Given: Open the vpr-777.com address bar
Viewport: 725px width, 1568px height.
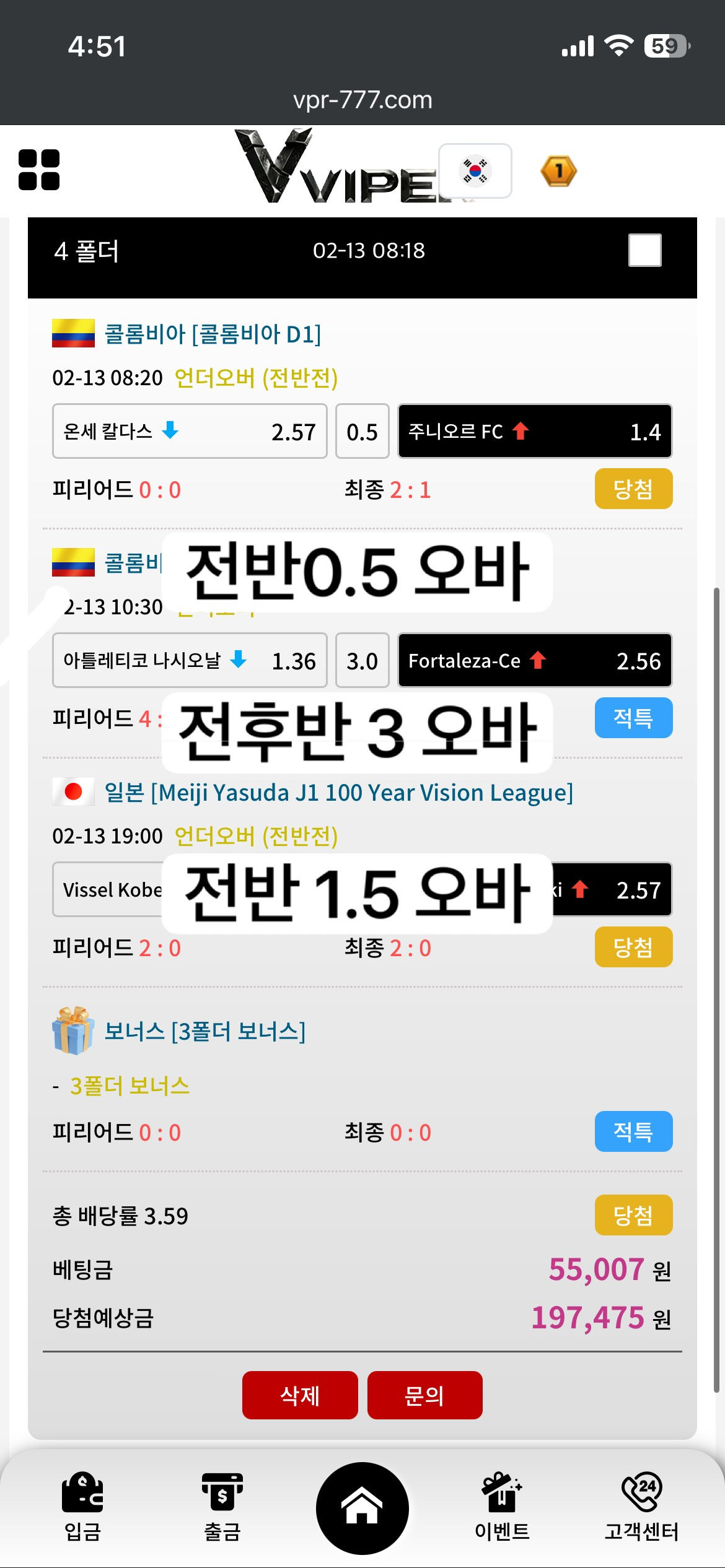Looking at the screenshot, I should click(x=362, y=100).
